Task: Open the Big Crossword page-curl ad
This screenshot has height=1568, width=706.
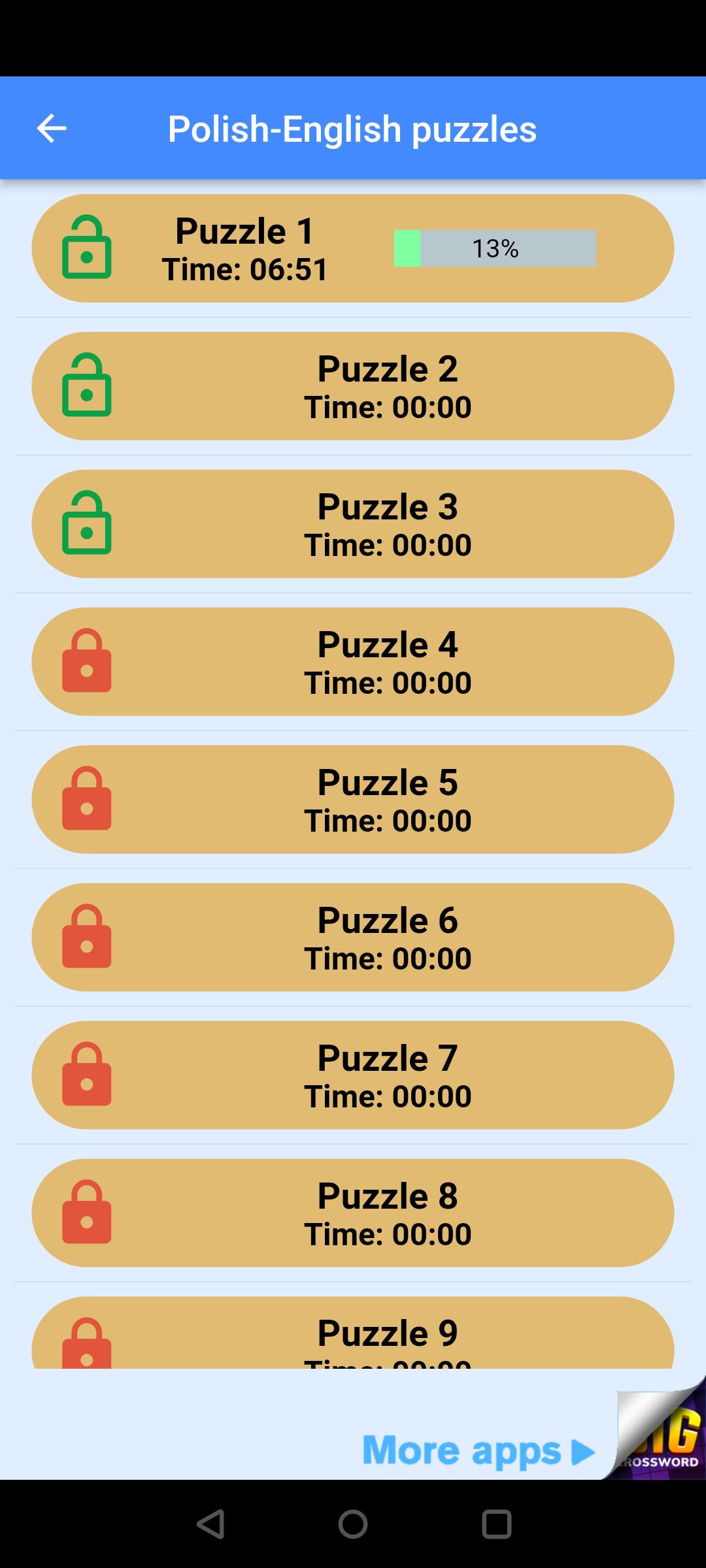Action: [x=657, y=1431]
